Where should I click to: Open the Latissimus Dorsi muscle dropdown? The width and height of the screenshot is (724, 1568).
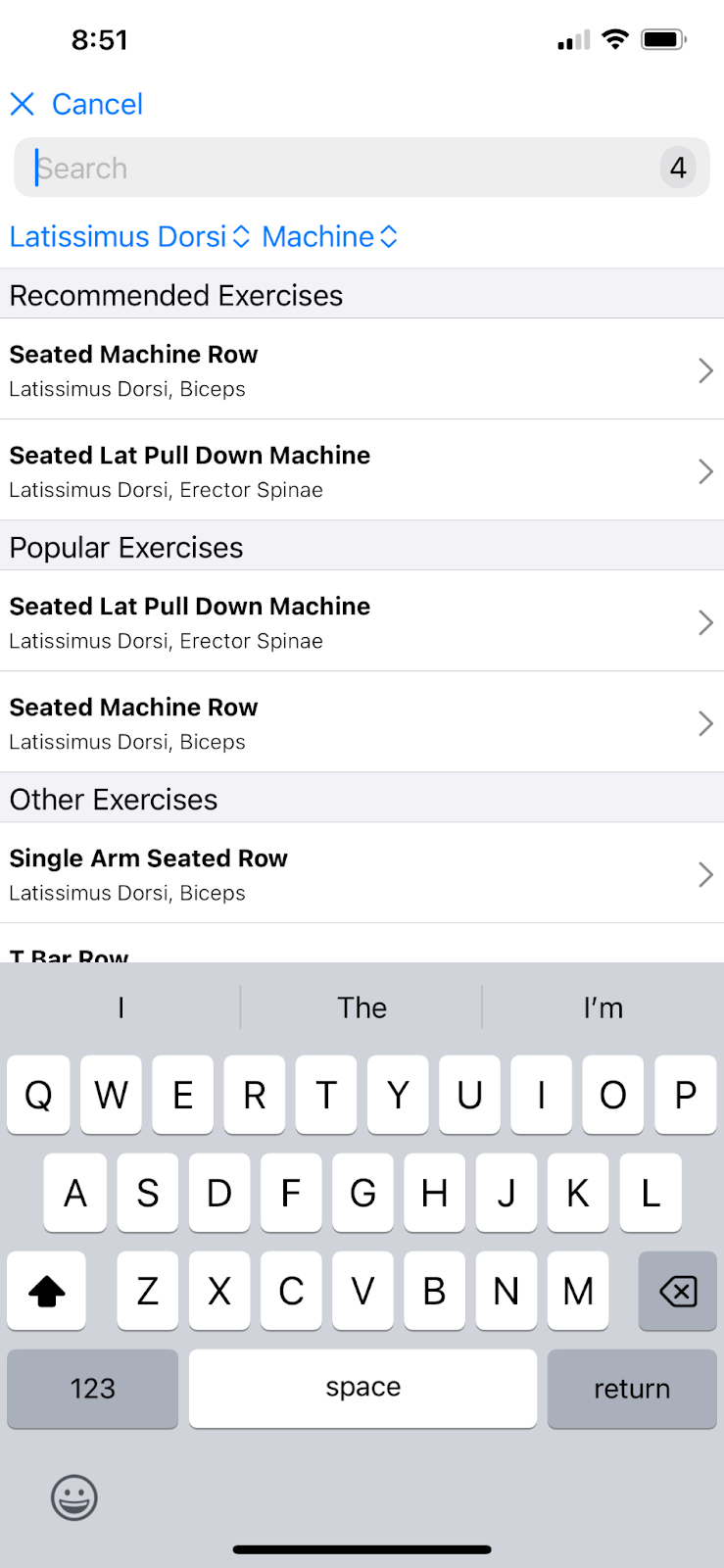(129, 236)
